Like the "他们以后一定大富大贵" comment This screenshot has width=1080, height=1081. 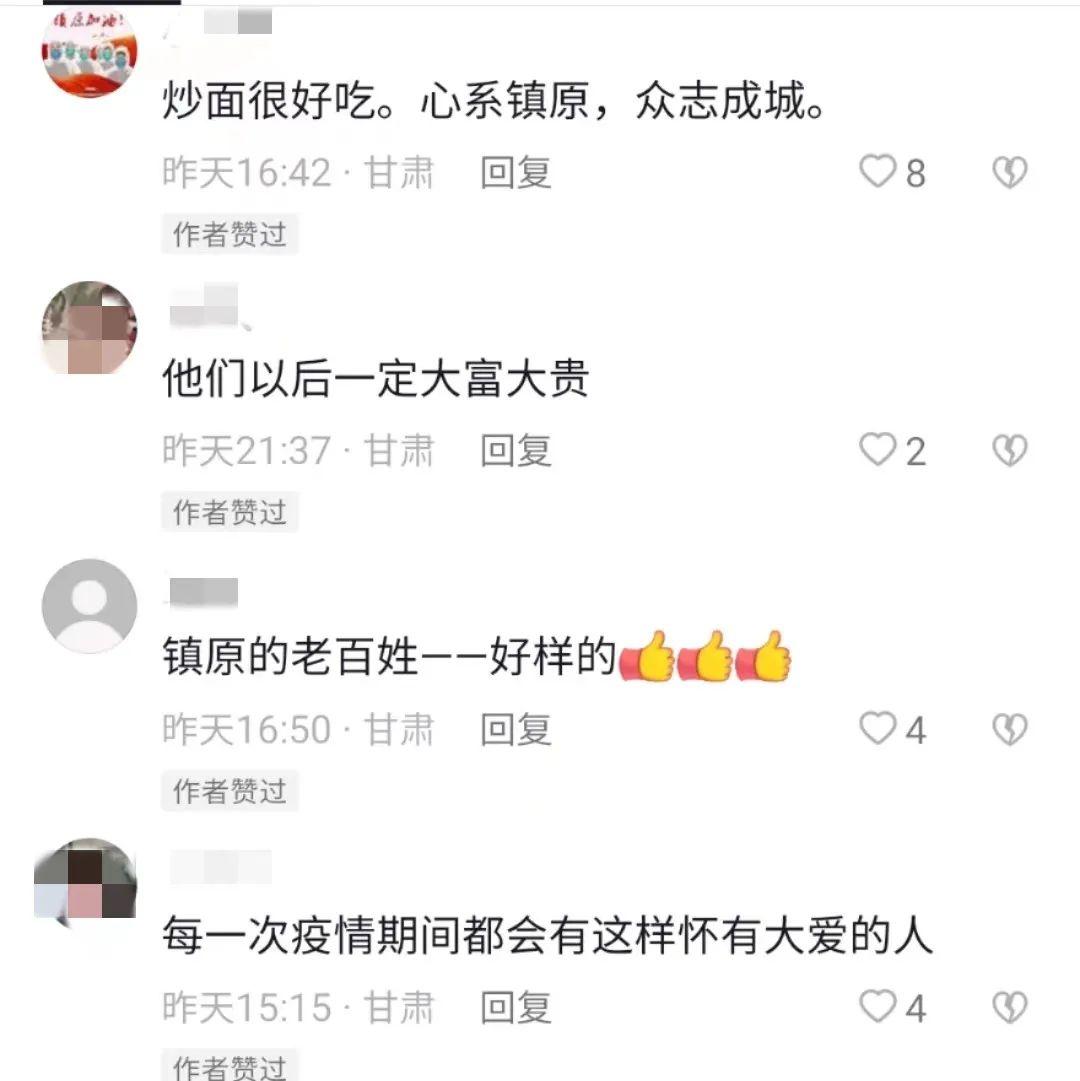(878, 451)
